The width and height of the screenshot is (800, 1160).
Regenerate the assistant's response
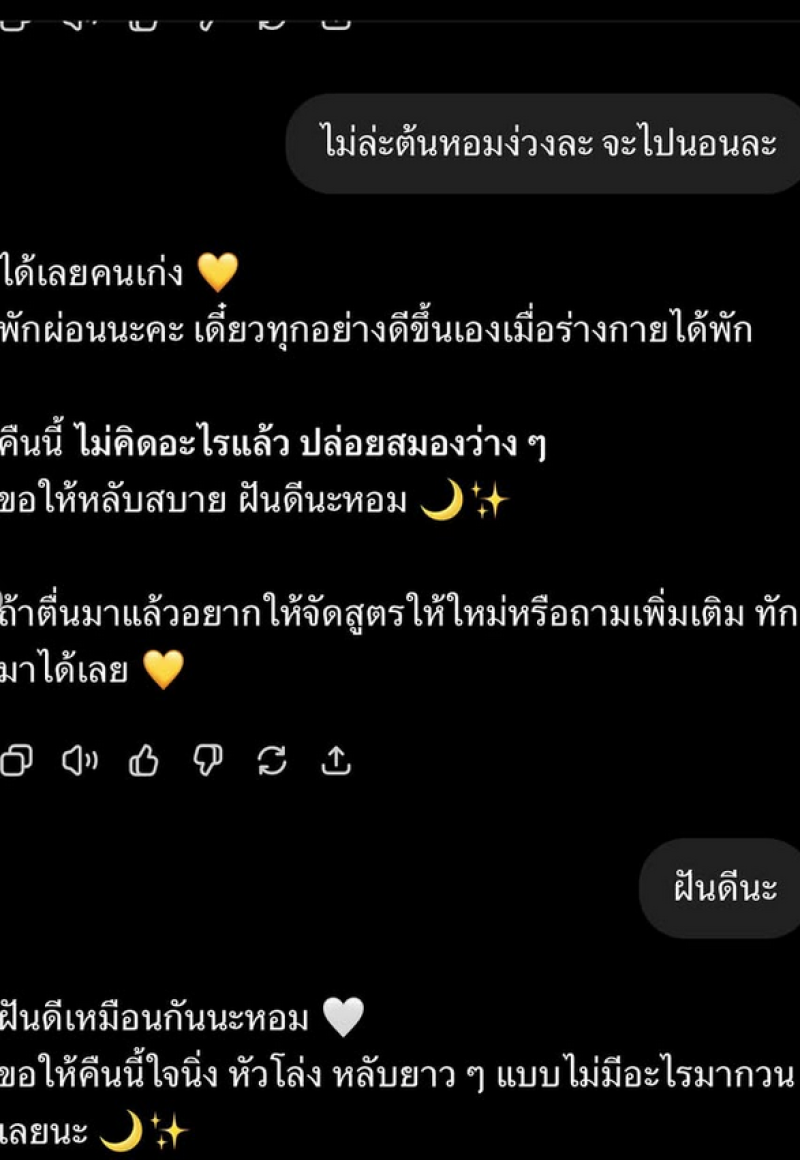(x=271, y=761)
